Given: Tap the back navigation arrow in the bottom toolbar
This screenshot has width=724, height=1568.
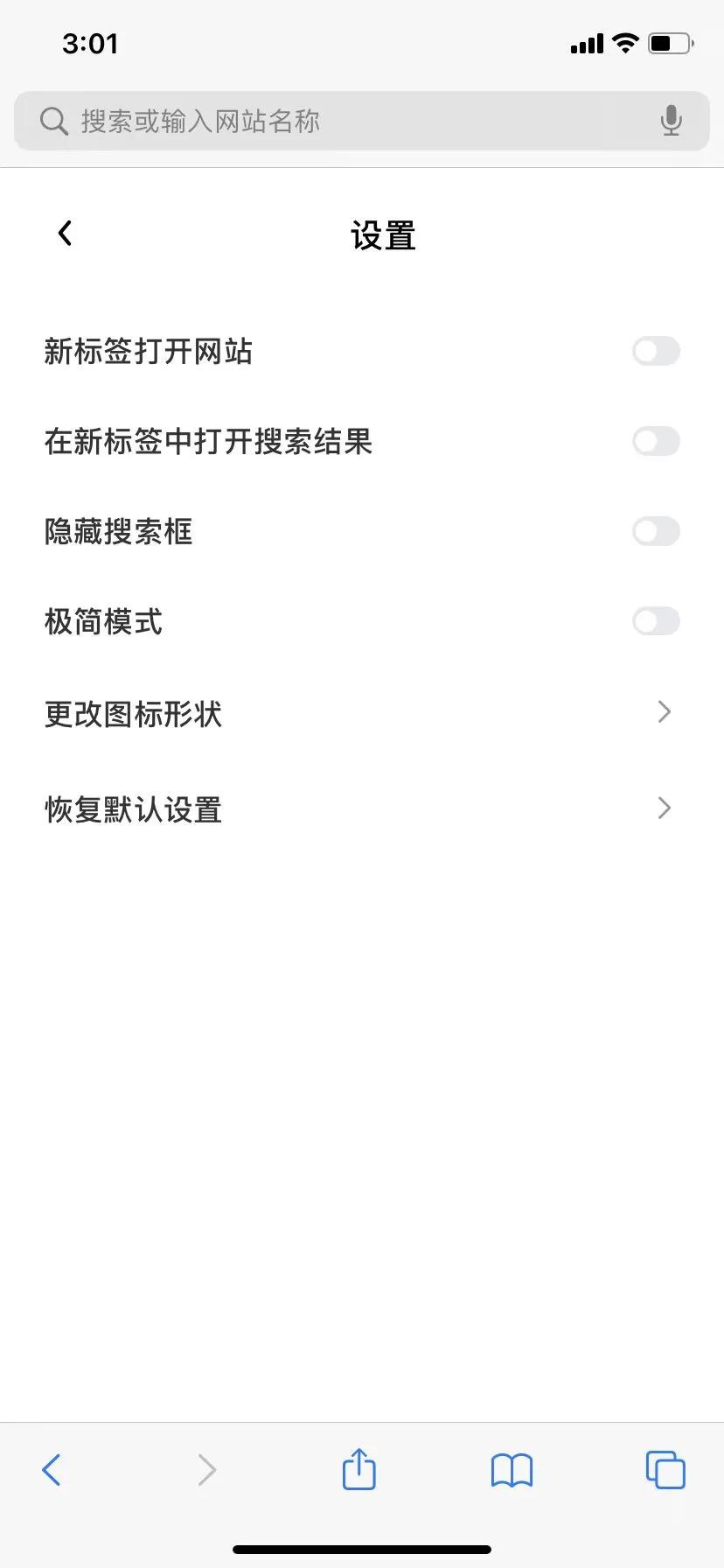Looking at the screenshot, I should (x=52, y=1470).
